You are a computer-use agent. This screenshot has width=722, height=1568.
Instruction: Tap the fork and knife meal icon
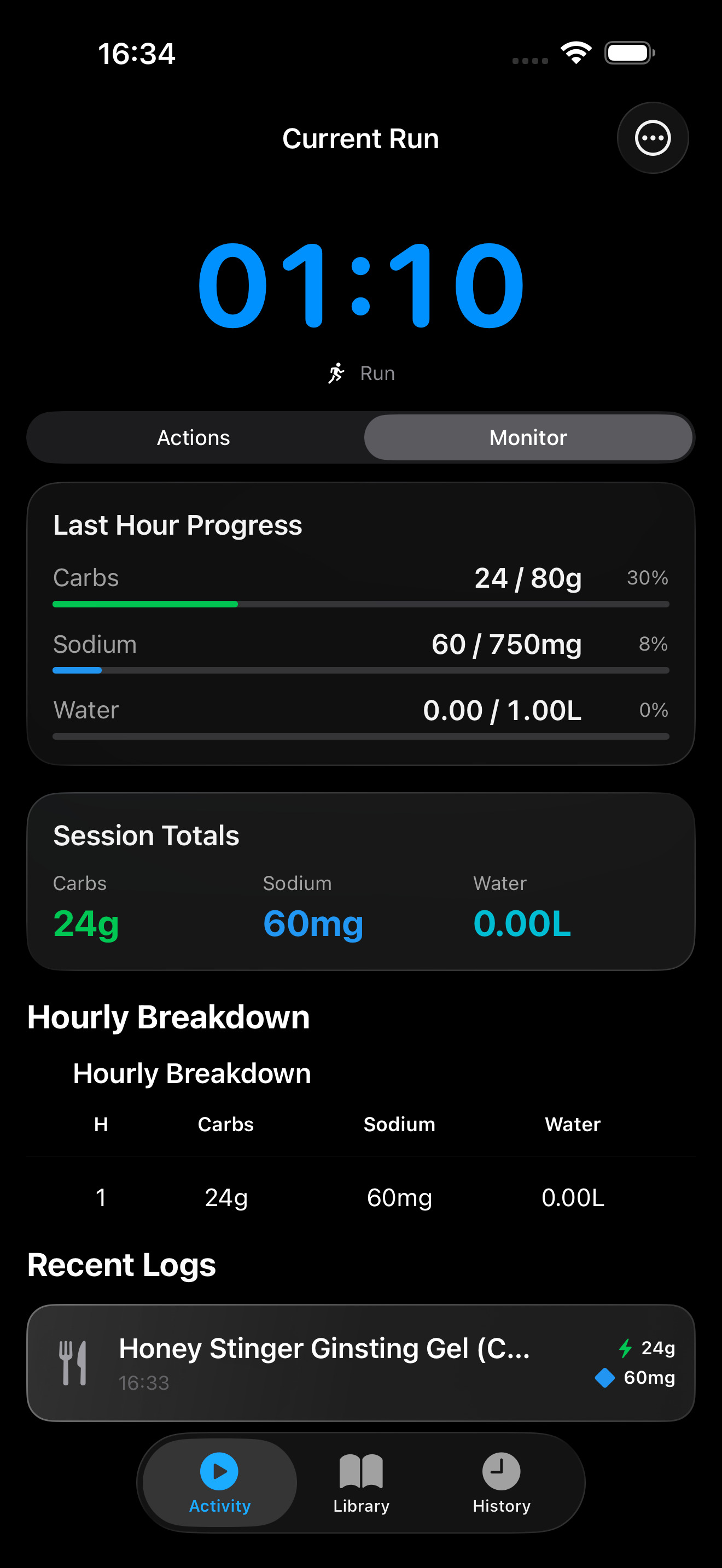point(73,1362)
